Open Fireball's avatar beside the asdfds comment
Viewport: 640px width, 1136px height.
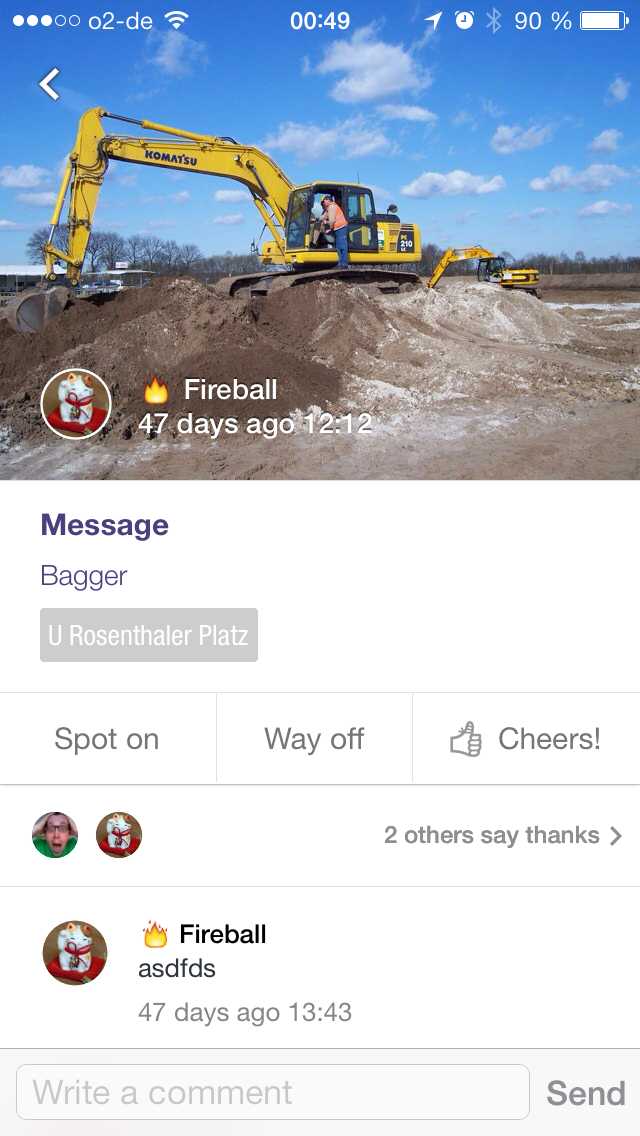tap(75, 953)
